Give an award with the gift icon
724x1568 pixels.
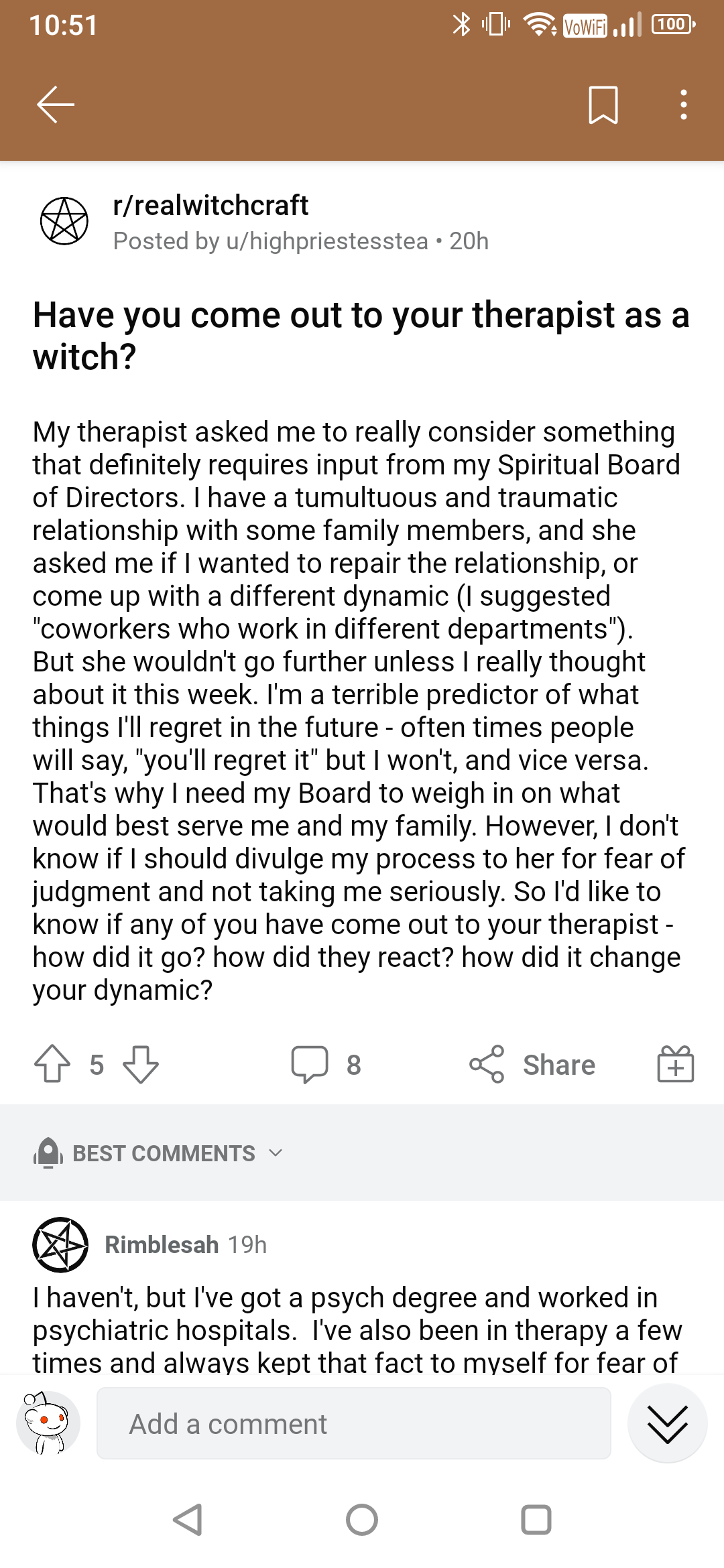tap(675, 1064)
